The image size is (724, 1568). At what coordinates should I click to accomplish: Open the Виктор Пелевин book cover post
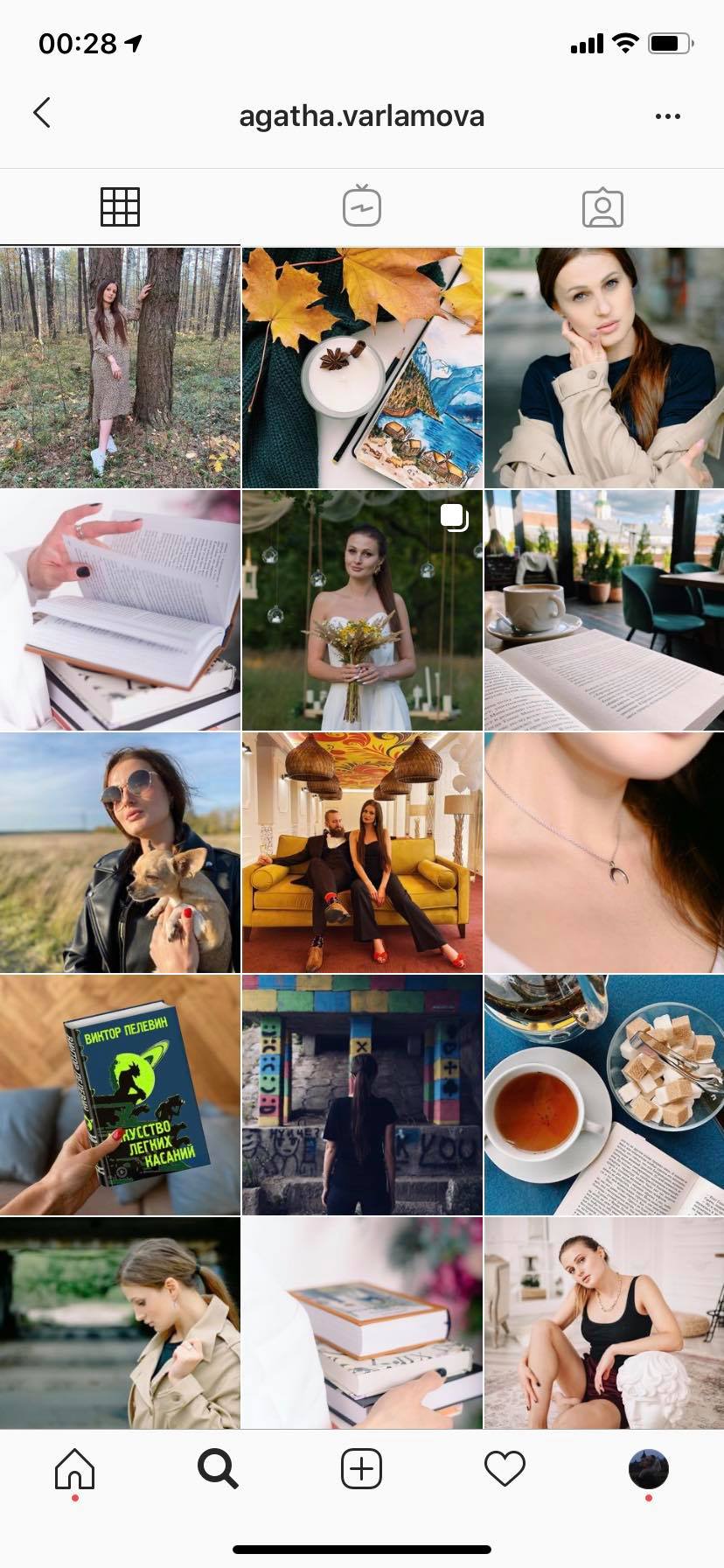pyautogui.click(x=120, y=1095)
